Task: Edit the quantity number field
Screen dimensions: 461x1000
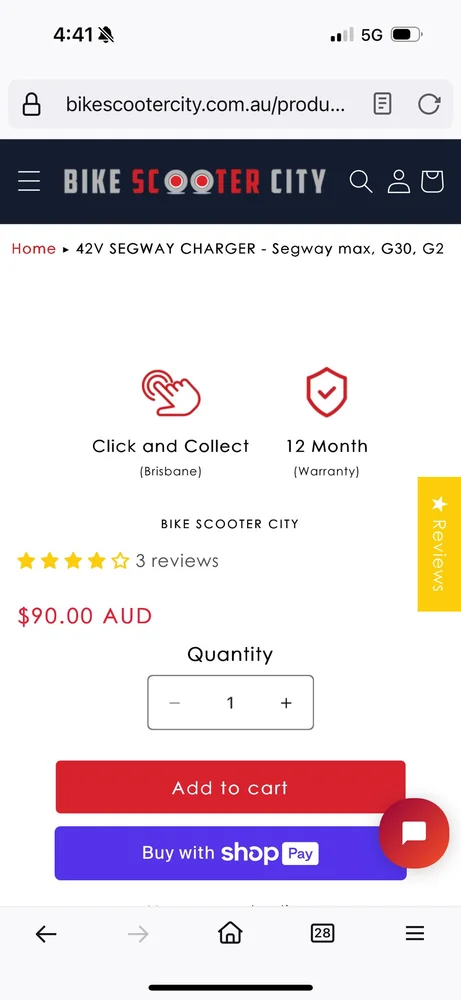Action: coord(230,703)
